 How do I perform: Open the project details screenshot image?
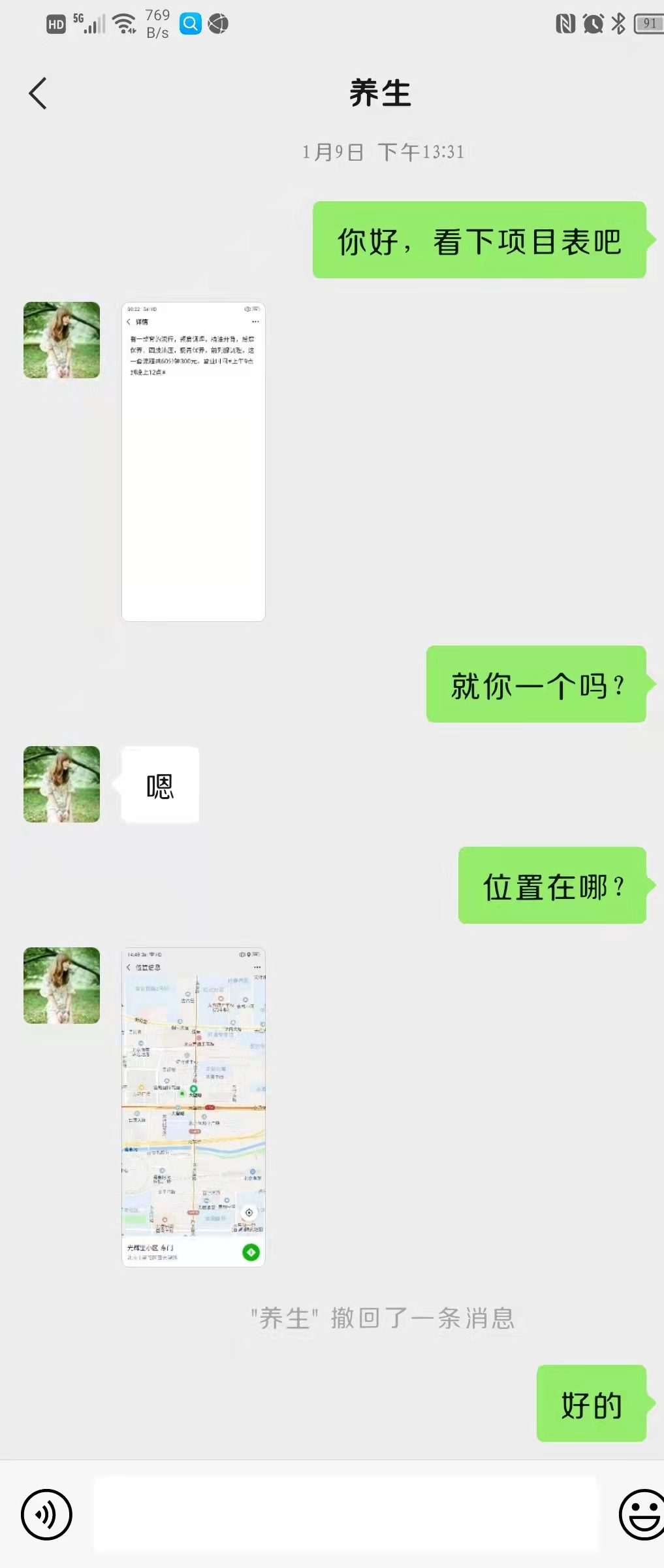(x=193, y=461)
